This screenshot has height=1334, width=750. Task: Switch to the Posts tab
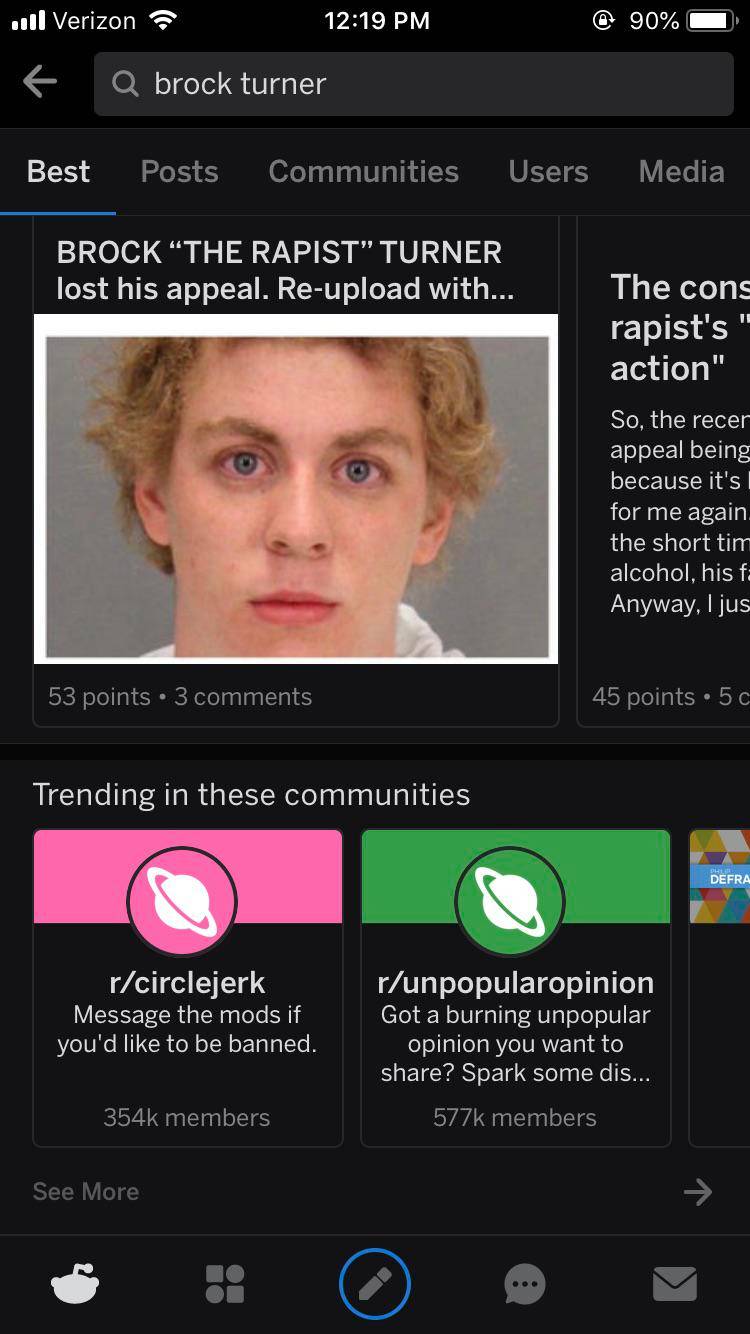point(179,171)
